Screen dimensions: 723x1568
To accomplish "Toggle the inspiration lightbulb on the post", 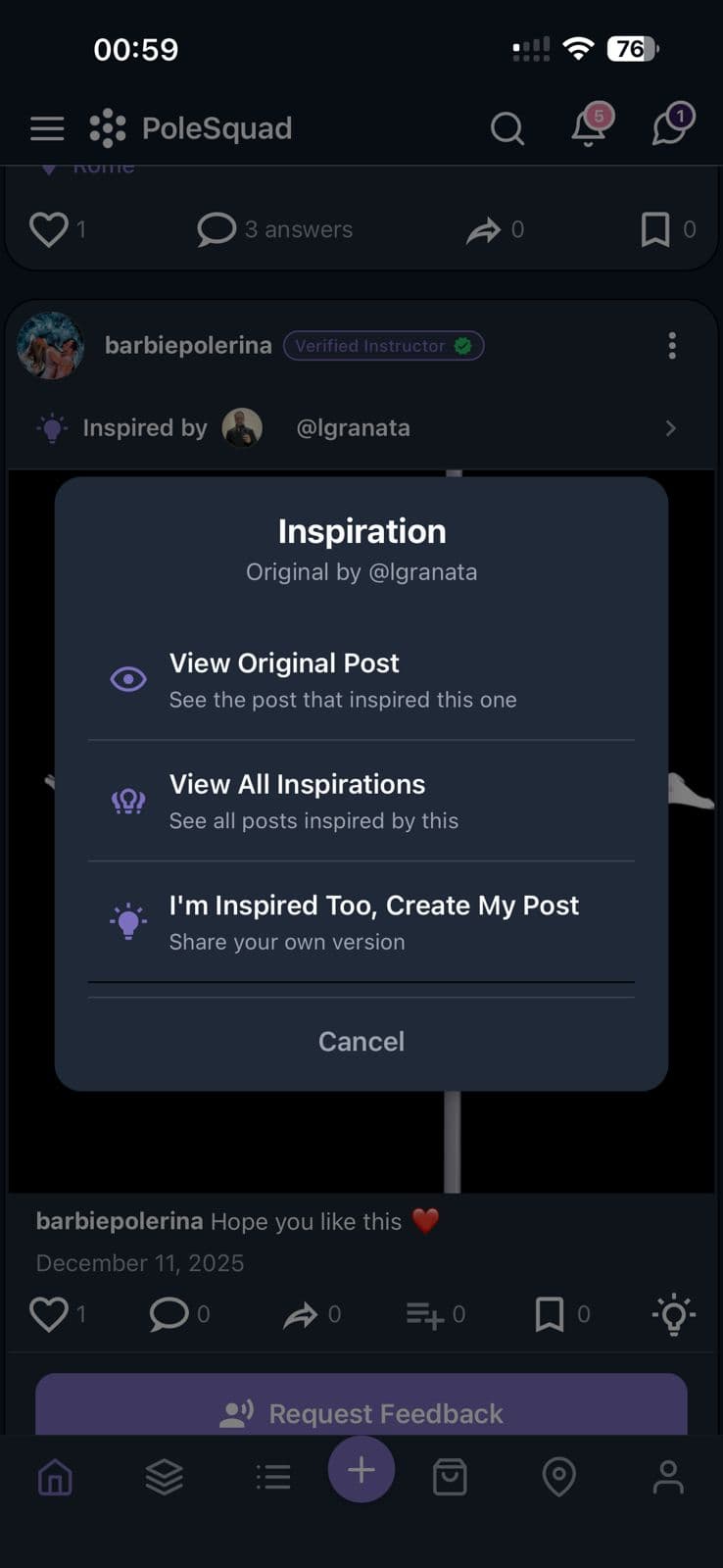I will click(x=673, y=1313).
